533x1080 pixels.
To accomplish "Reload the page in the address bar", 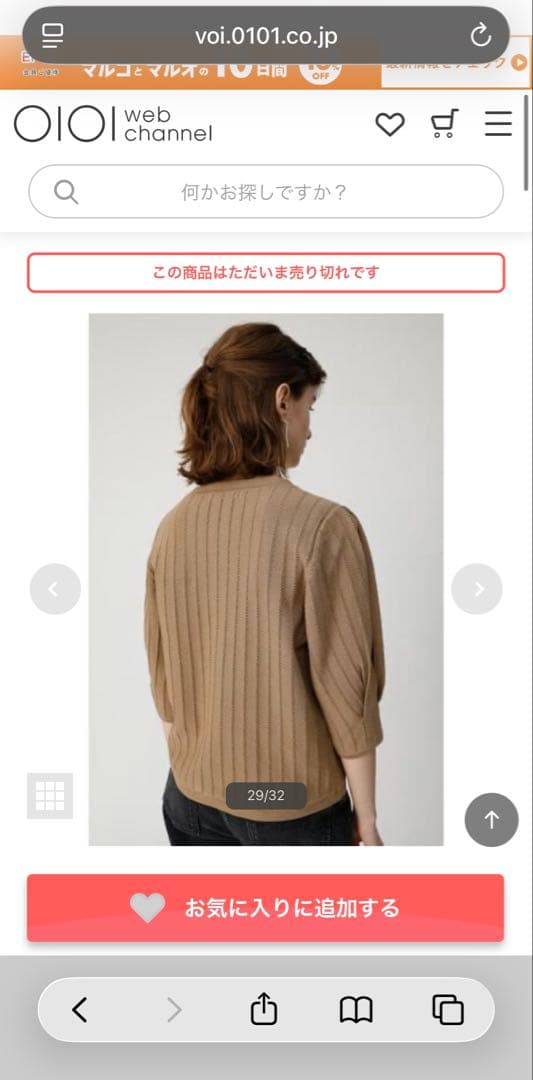I will pos(480,36).
